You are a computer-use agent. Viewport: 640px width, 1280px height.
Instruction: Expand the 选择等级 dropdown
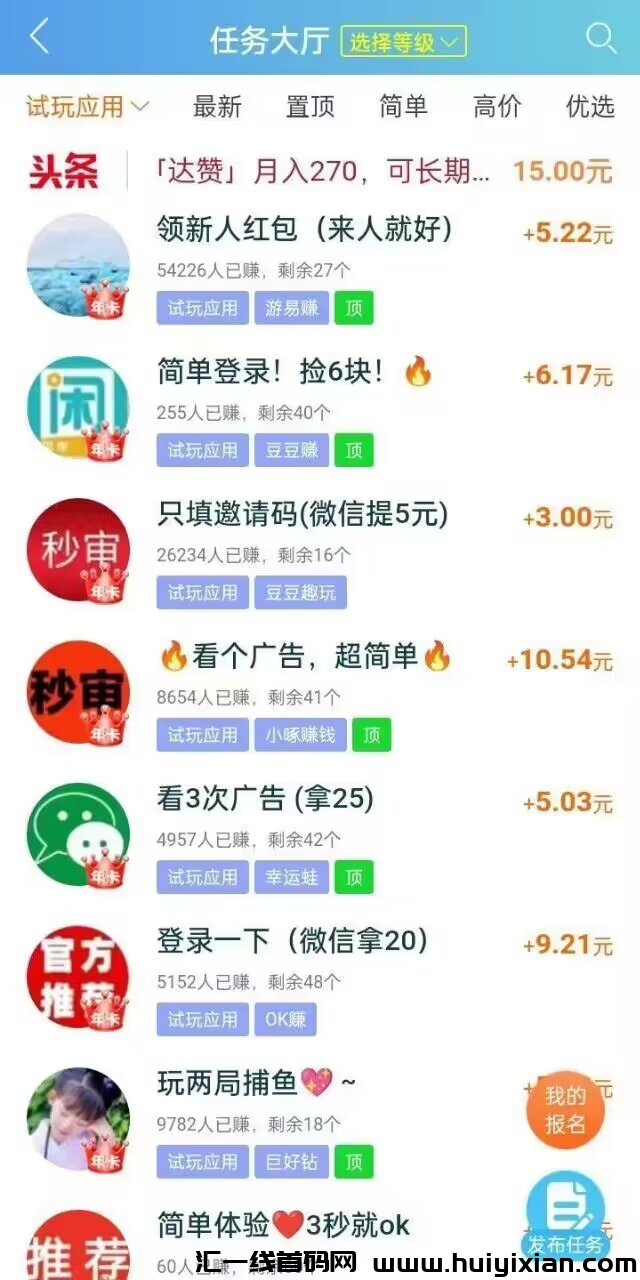tap(403, 41)
